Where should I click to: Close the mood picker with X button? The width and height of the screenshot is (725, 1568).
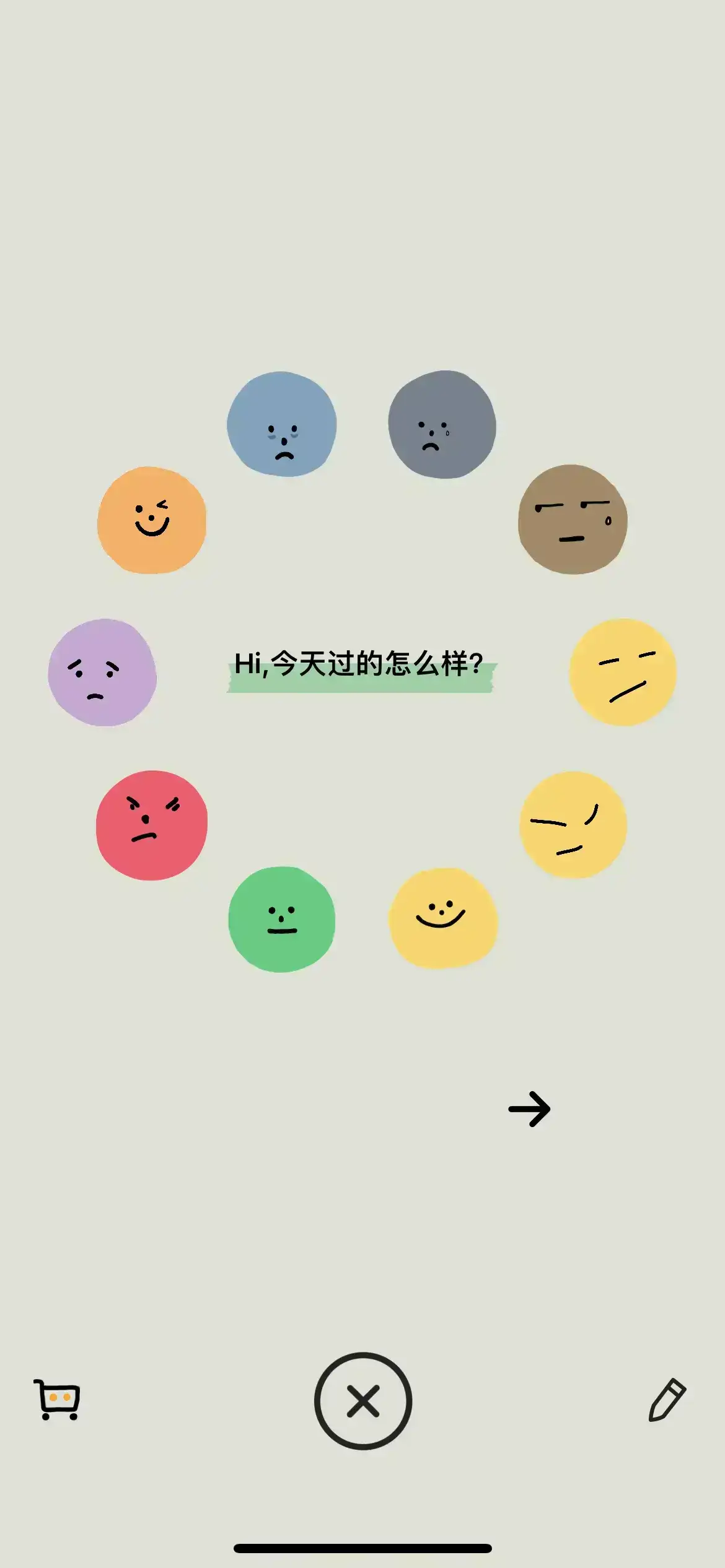[x=362, y=1401]
